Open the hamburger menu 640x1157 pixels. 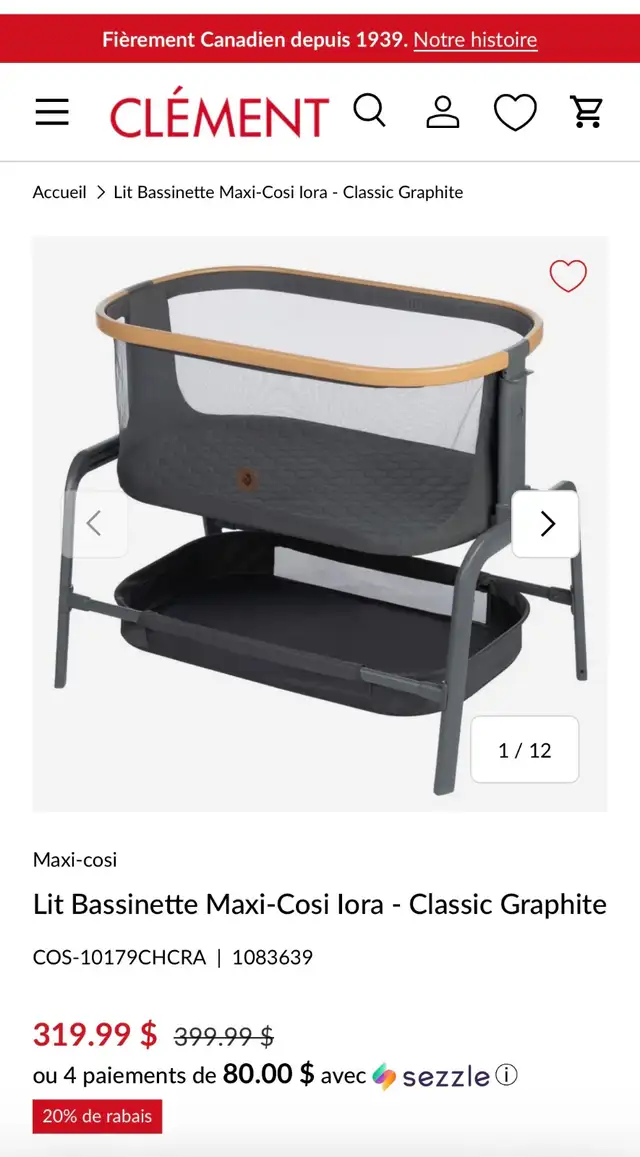(52, 112)
